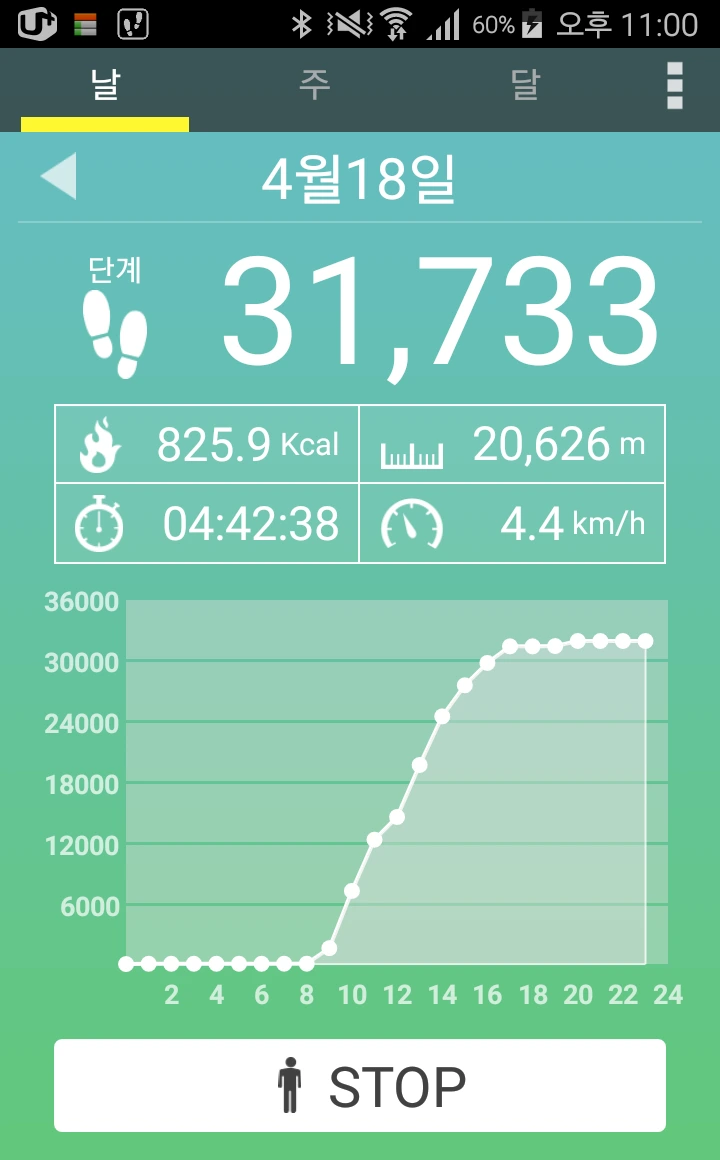Tap the STOP button

tap(360, 1086)
